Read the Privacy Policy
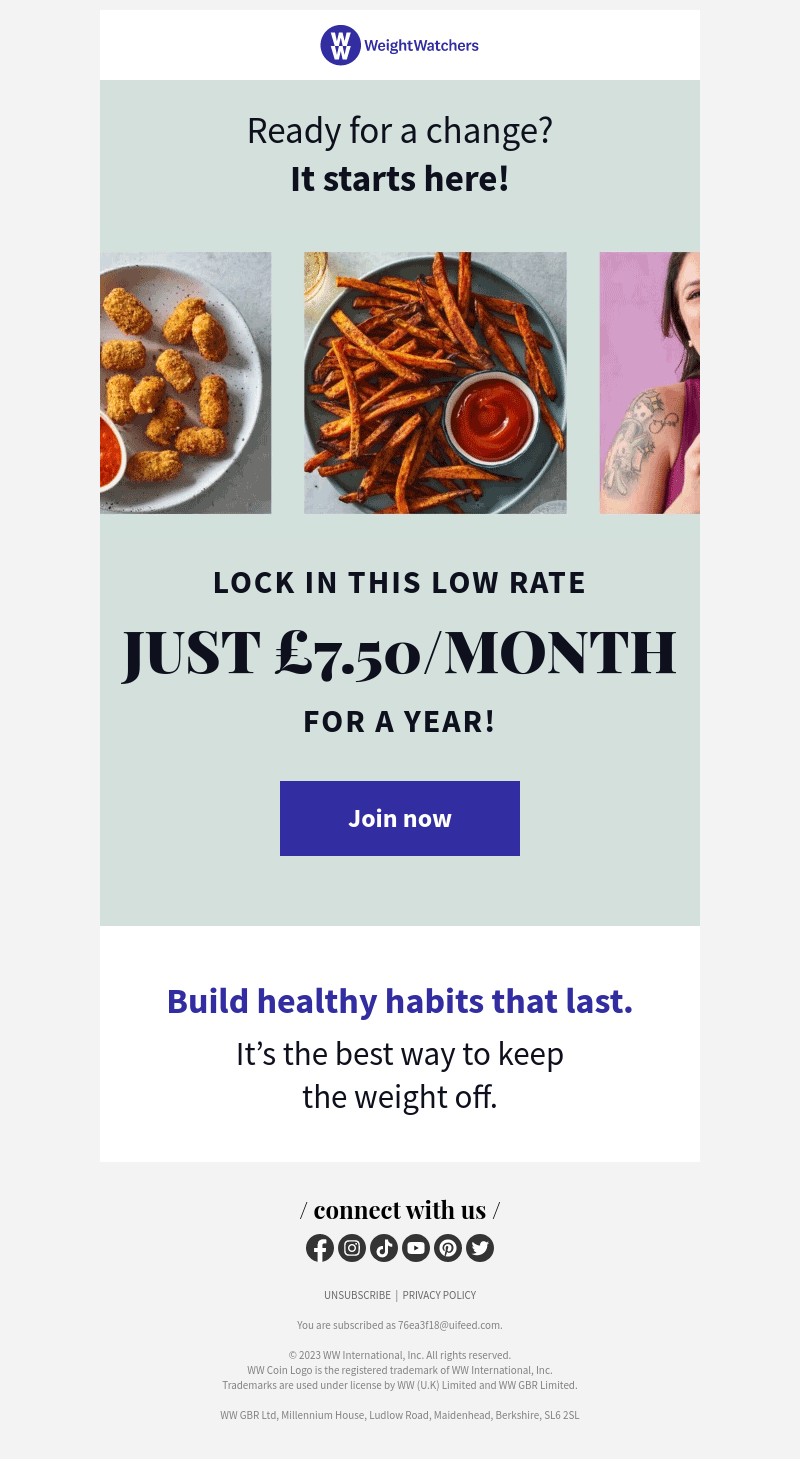Image resolution: width=800 pixels, height=1461 pixels. tap(439, 1295)
